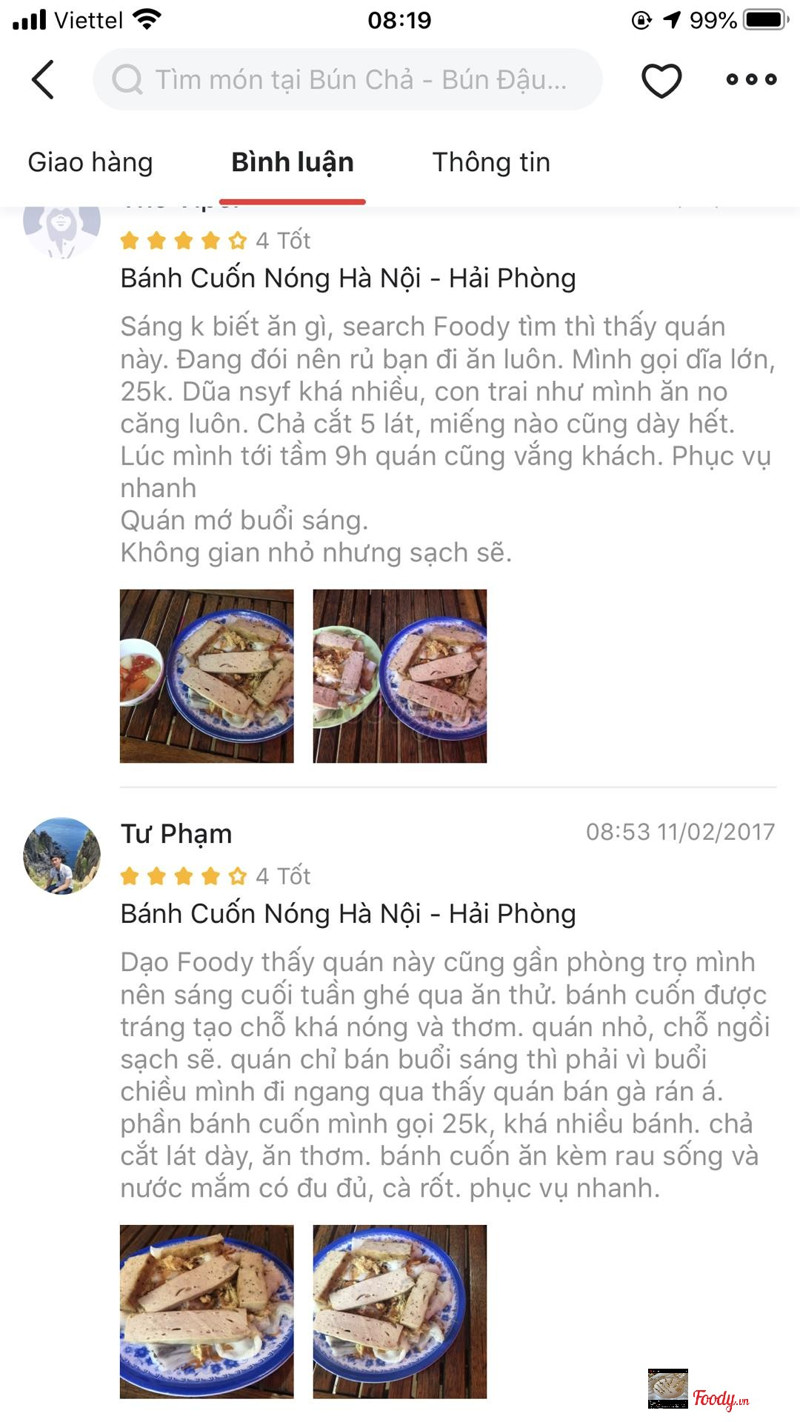Screen dimensions: 800x1422
Task: Switch to the Thông tin tab
Action: 491,162
